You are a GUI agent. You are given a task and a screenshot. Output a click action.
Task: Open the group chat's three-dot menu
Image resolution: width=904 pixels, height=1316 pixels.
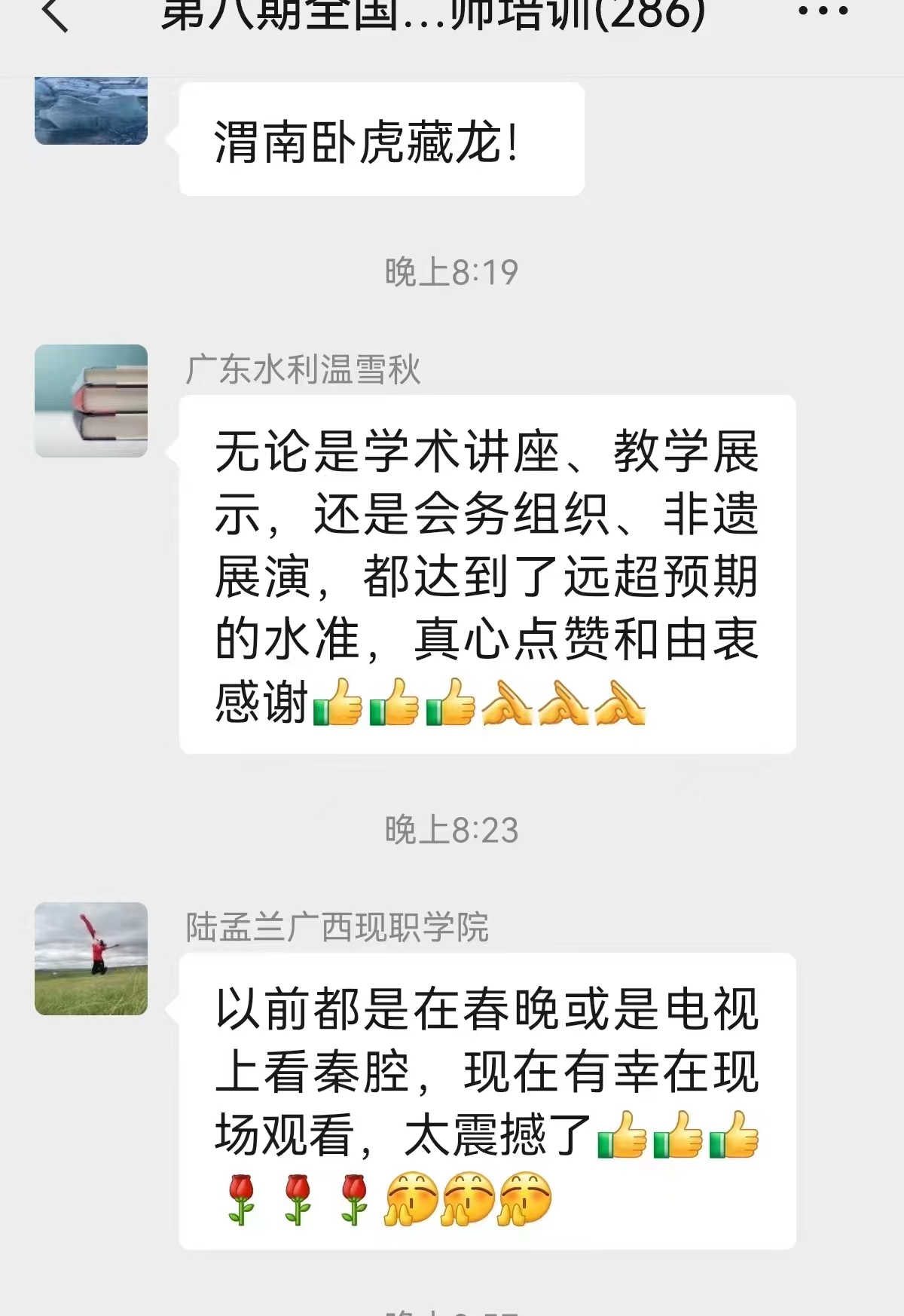coord(823,12)
